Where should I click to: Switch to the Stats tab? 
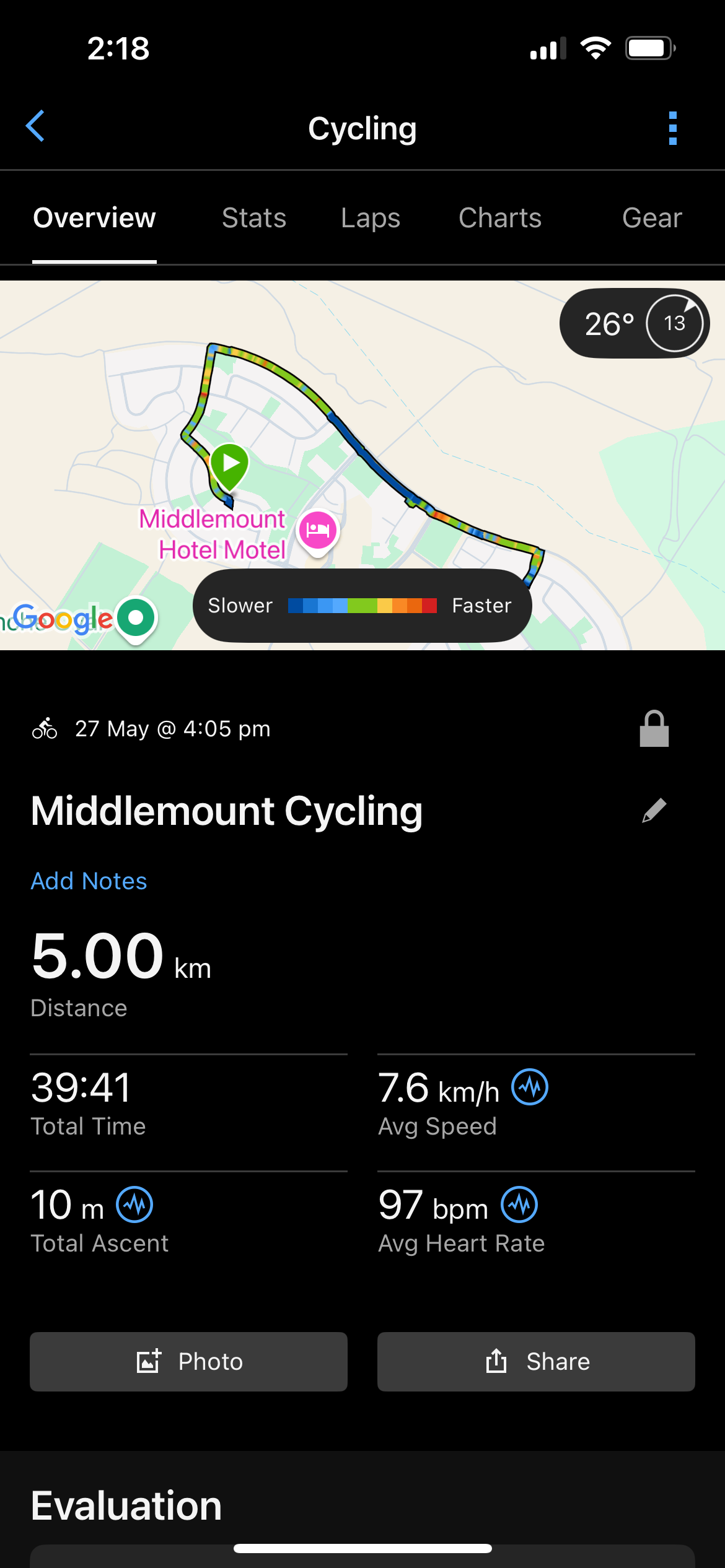pos(254,218)
